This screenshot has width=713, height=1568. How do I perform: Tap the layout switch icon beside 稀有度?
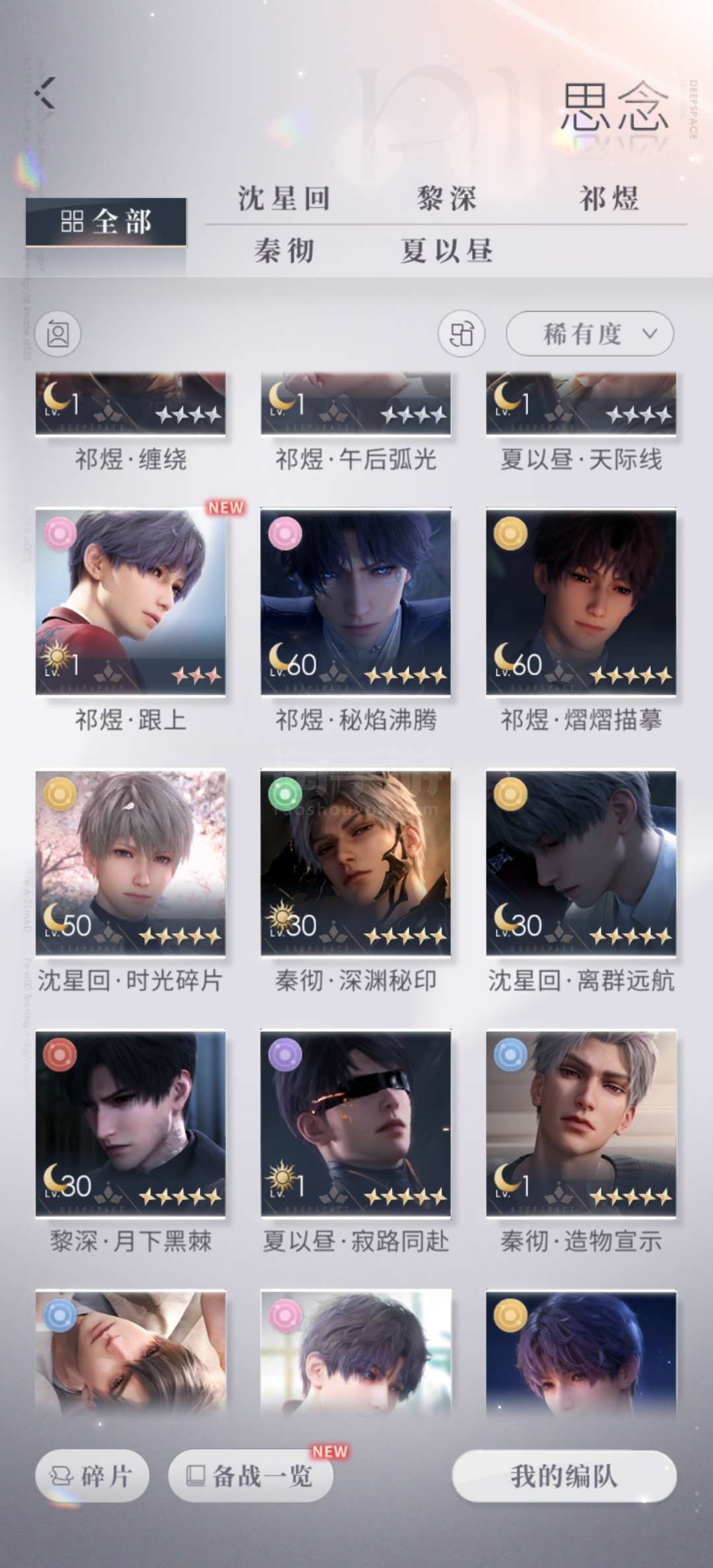click(x=461, y=334)
